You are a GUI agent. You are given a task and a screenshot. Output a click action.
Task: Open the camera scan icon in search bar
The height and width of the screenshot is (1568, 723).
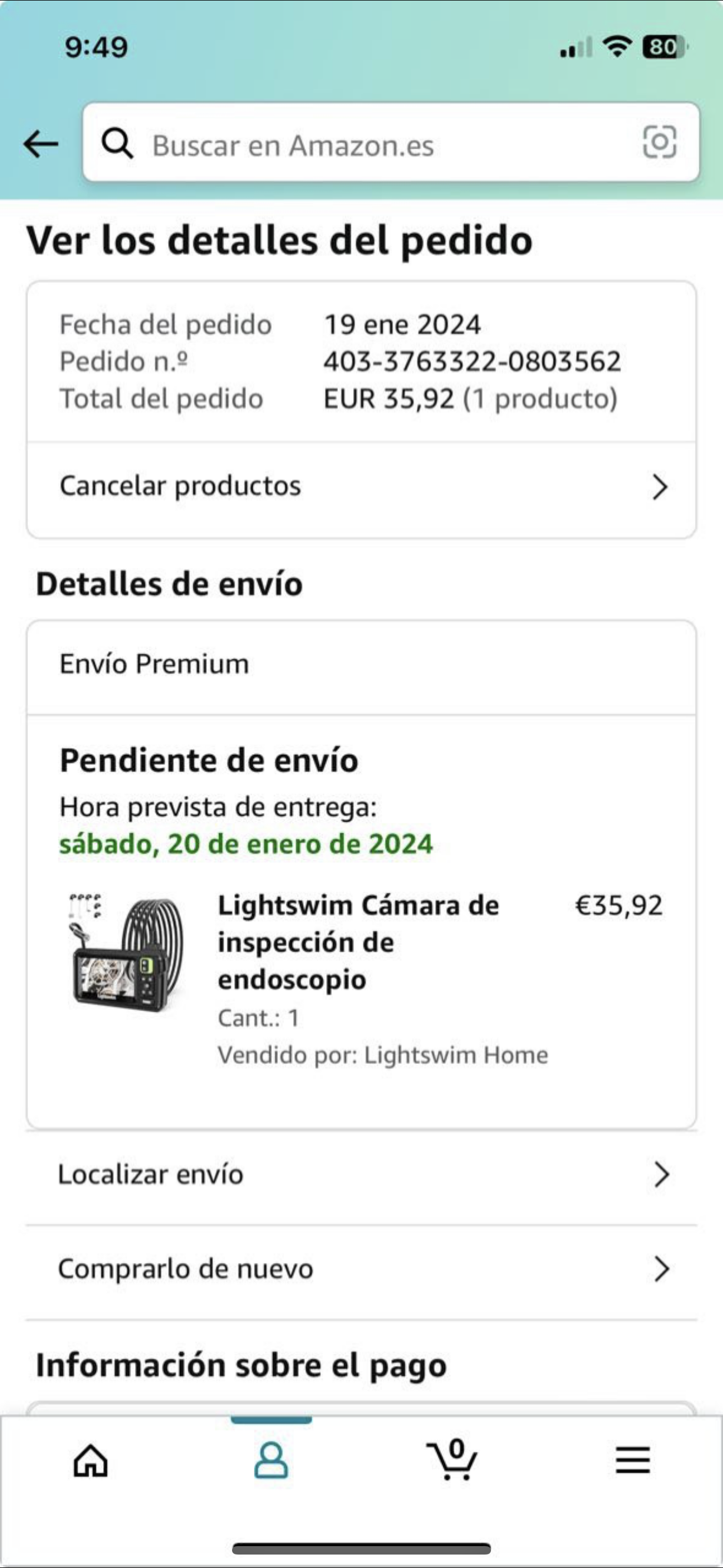click(x=660, y=142)
